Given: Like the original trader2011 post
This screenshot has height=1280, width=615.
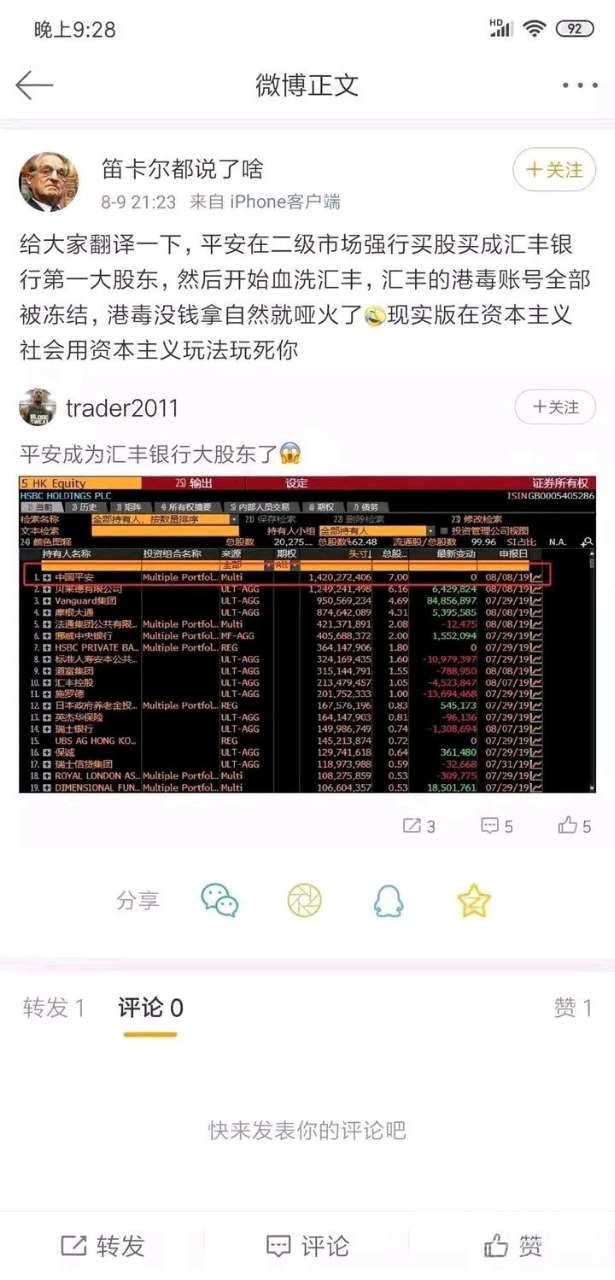Looking at the screenshot, I should pos(574,826).
